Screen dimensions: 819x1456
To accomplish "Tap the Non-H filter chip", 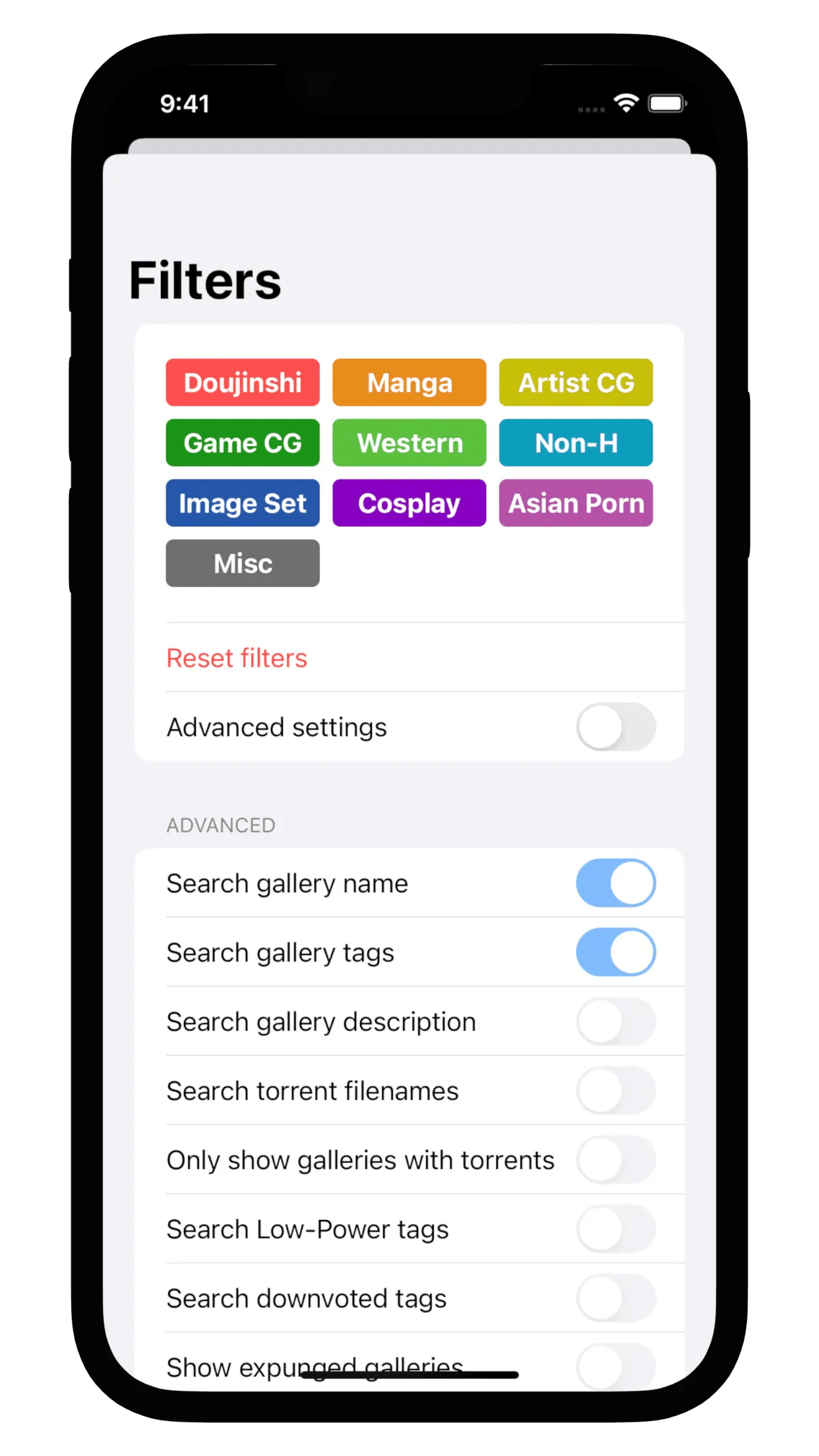I will (x=576, y=442).
